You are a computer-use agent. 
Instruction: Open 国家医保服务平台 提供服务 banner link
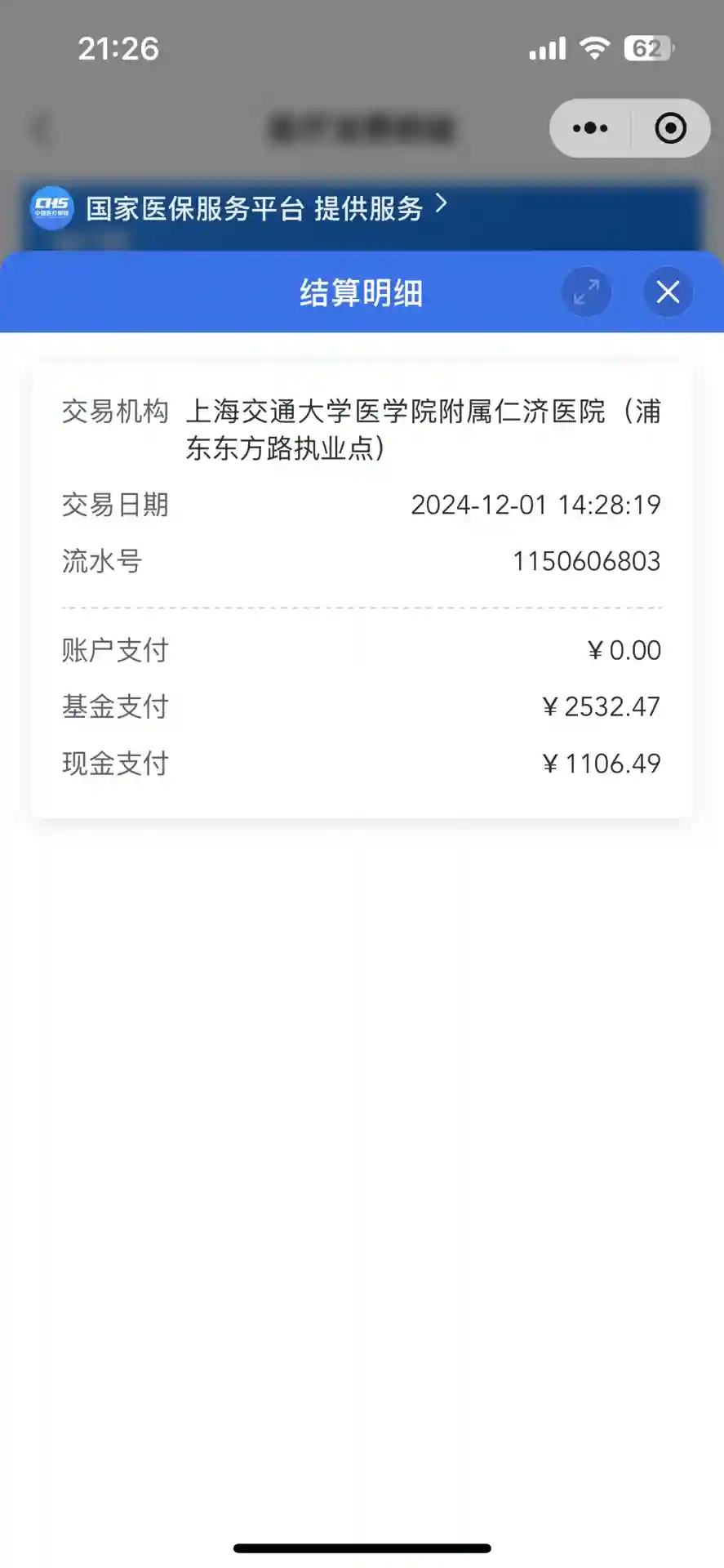tap(255, 208)
